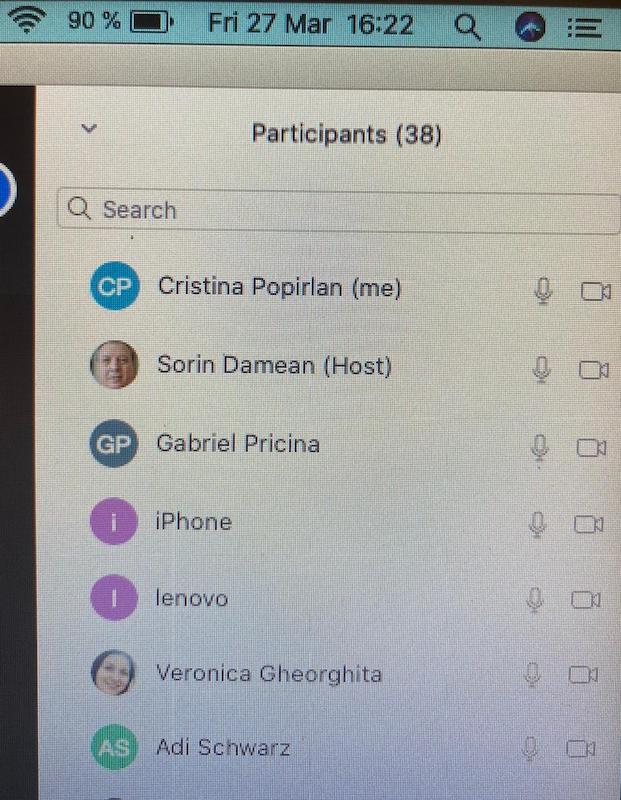Select Sorin Damean (Host) row
Image resolution: width=621 pixels, height=800 pixels.
click(274, 366)
